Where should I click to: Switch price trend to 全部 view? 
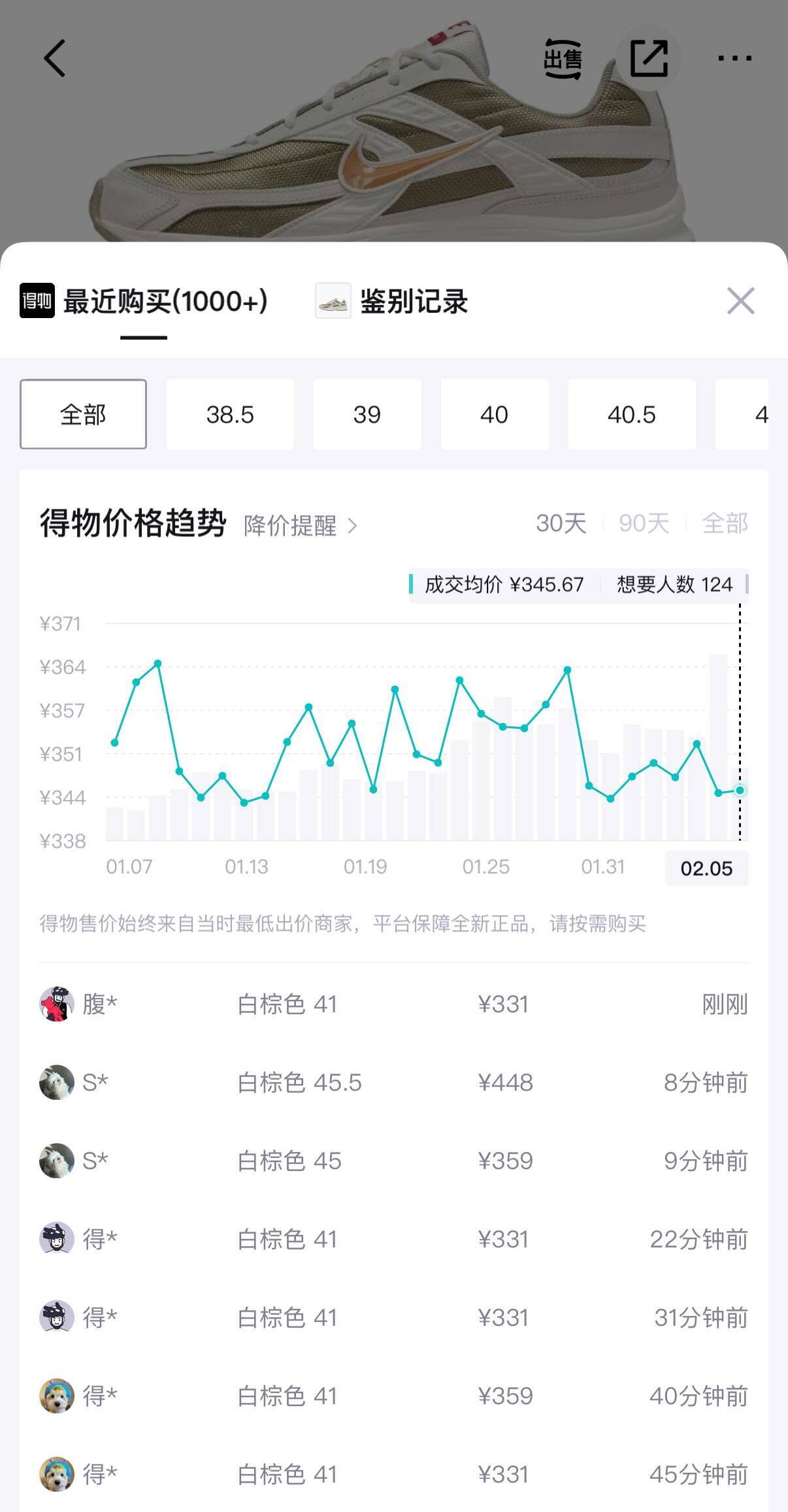point(724,523)
